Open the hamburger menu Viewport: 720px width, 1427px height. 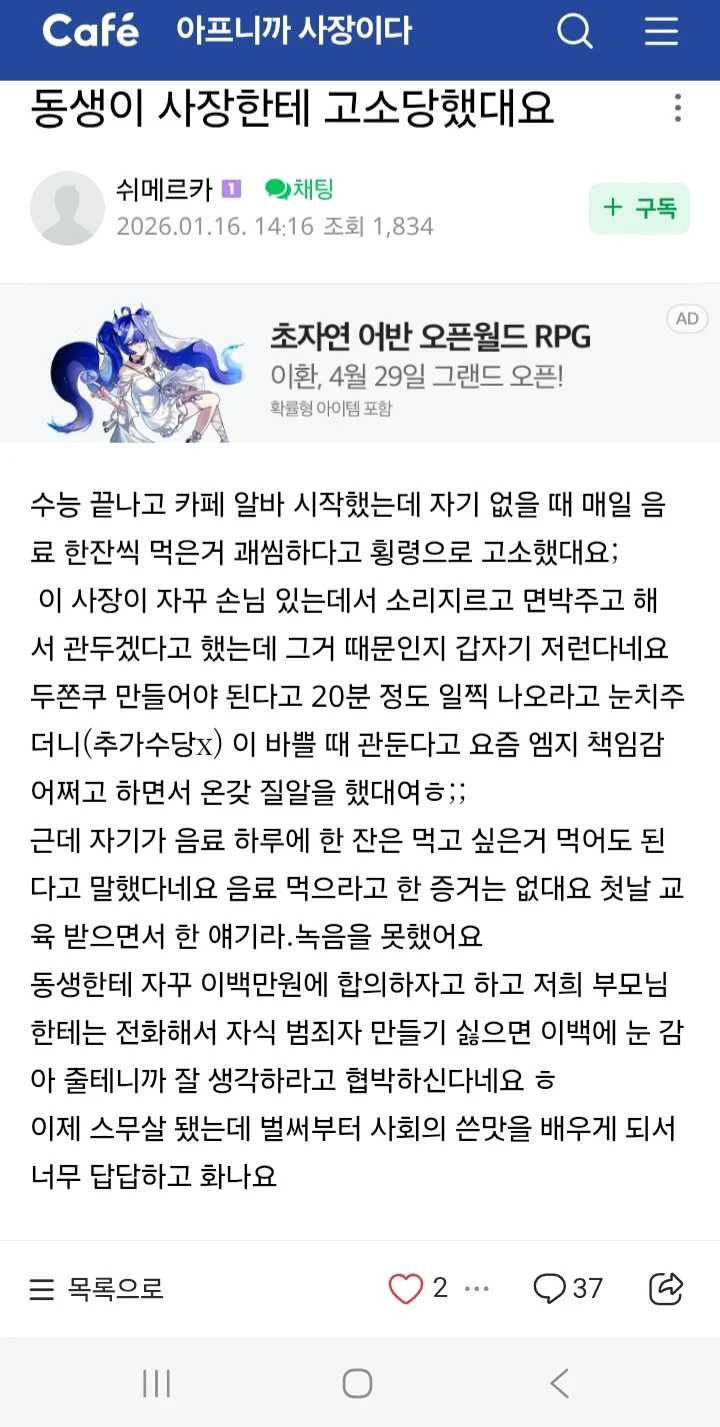point(661,32)
